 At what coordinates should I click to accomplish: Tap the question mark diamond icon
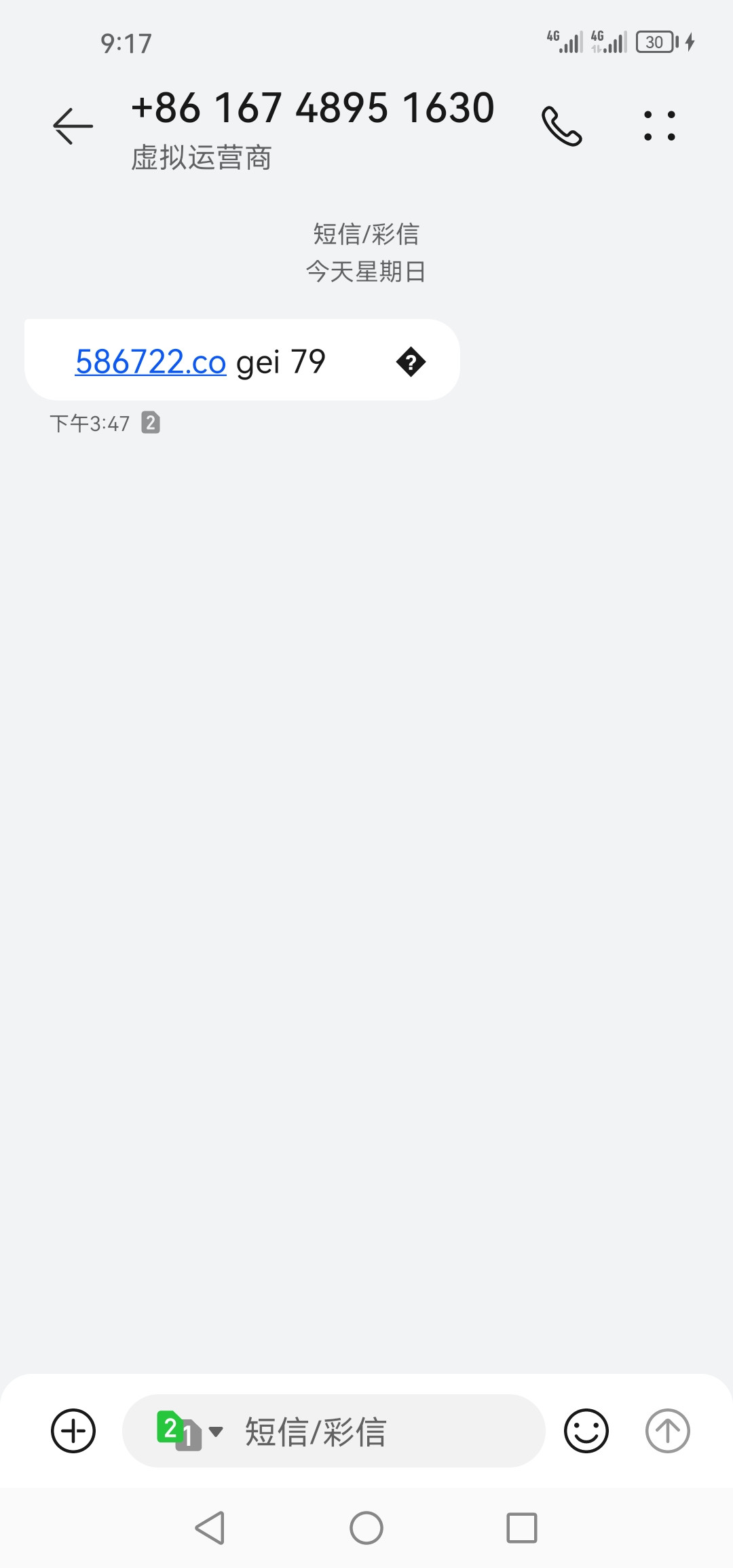tap(411, 361)
